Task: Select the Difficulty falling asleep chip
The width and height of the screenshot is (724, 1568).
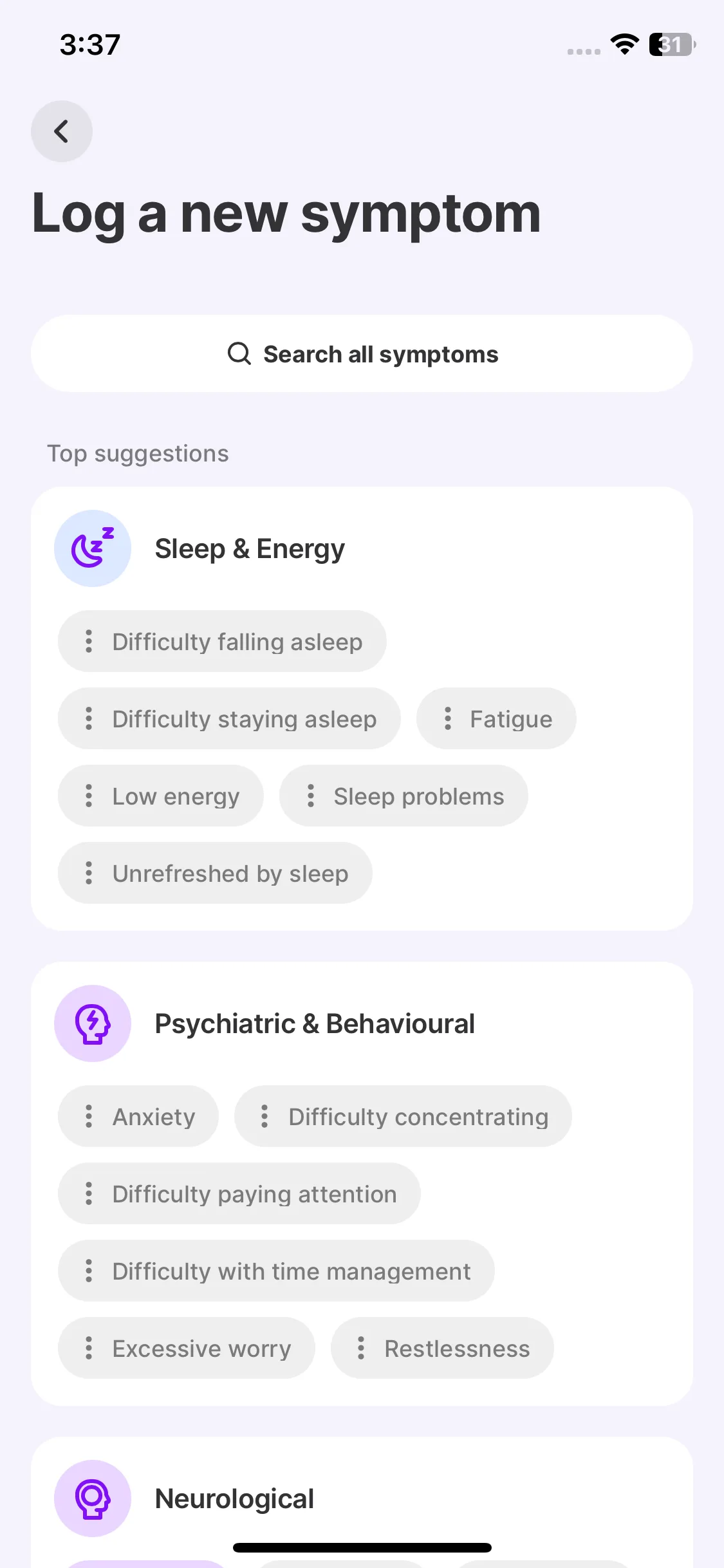Action: [223, 642]
